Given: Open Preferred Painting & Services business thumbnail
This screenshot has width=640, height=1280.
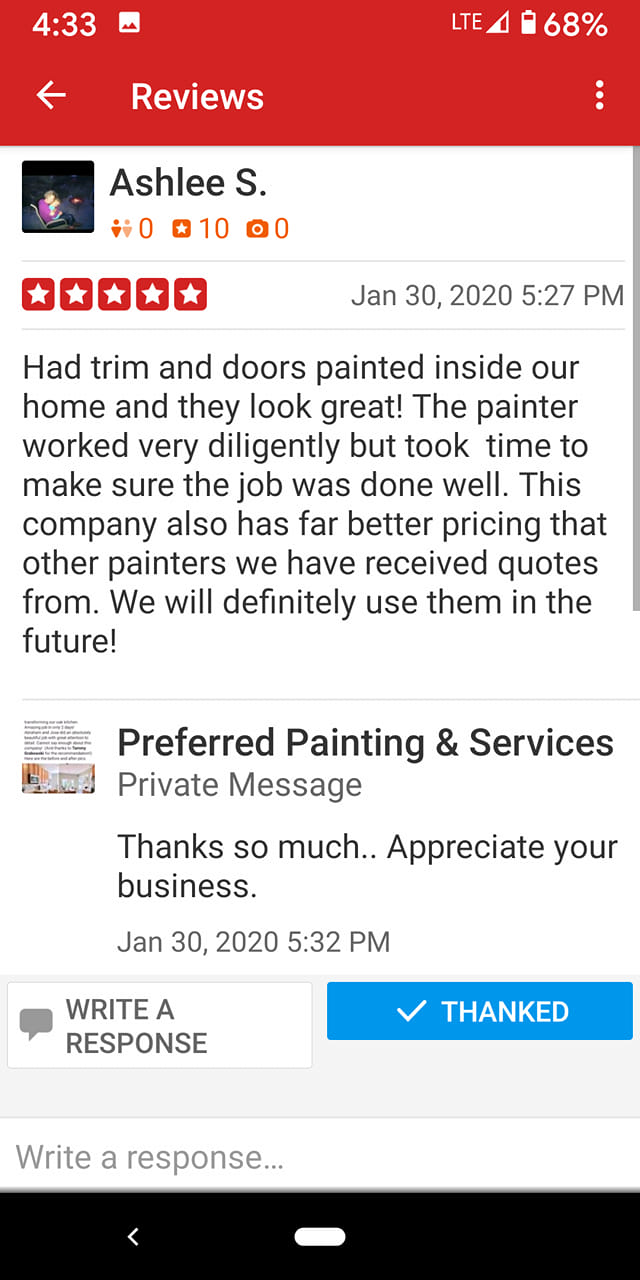Looking at the screenshot, I should click(x=58, y=757).
